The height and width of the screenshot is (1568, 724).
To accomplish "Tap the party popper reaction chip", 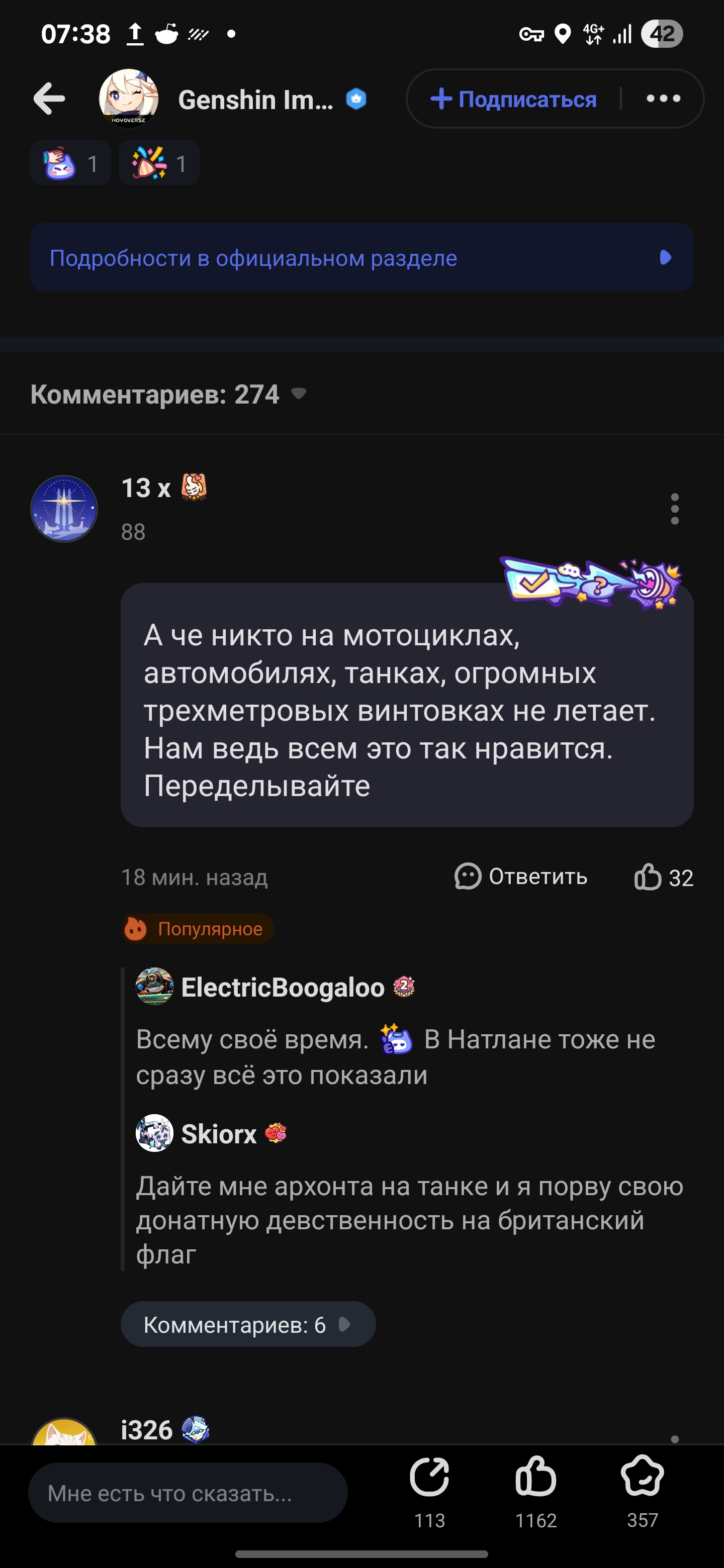I will pos(159,163).
